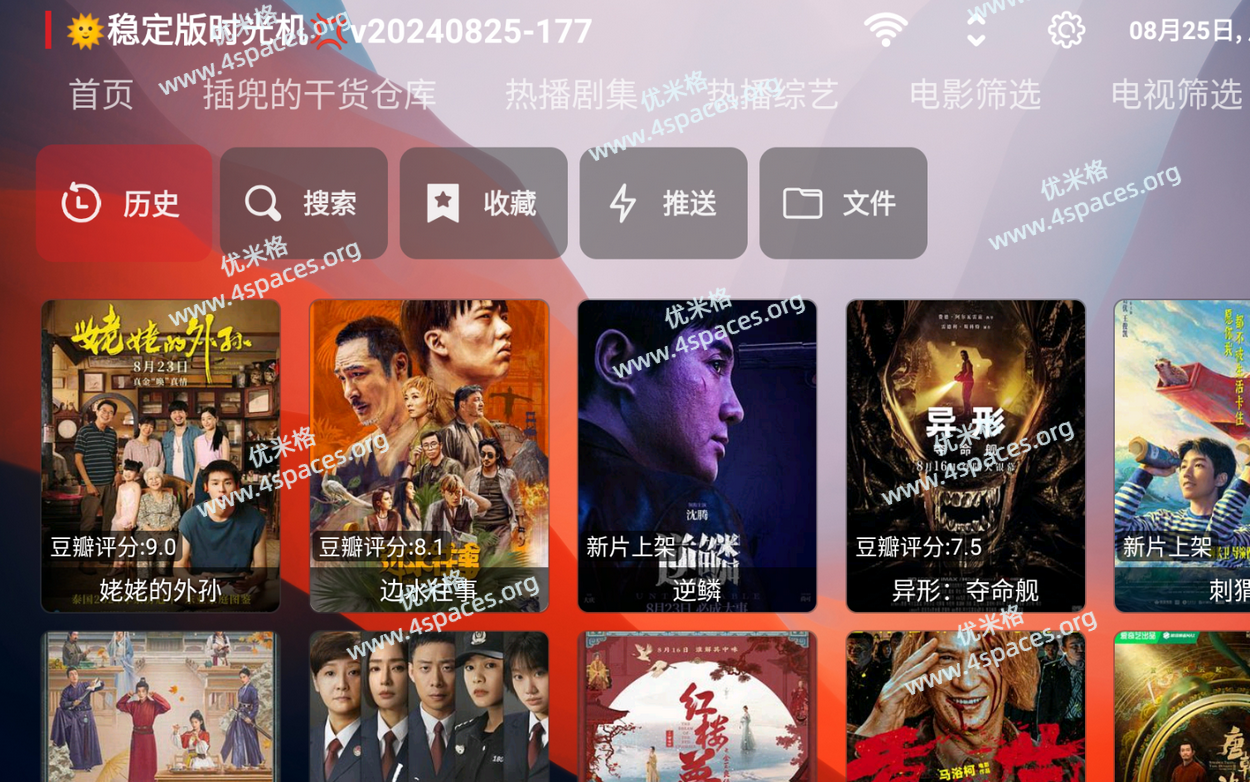Tap the 搜索 search button
The width and height of the screenshot is (1250, 782).
(304, 203)
